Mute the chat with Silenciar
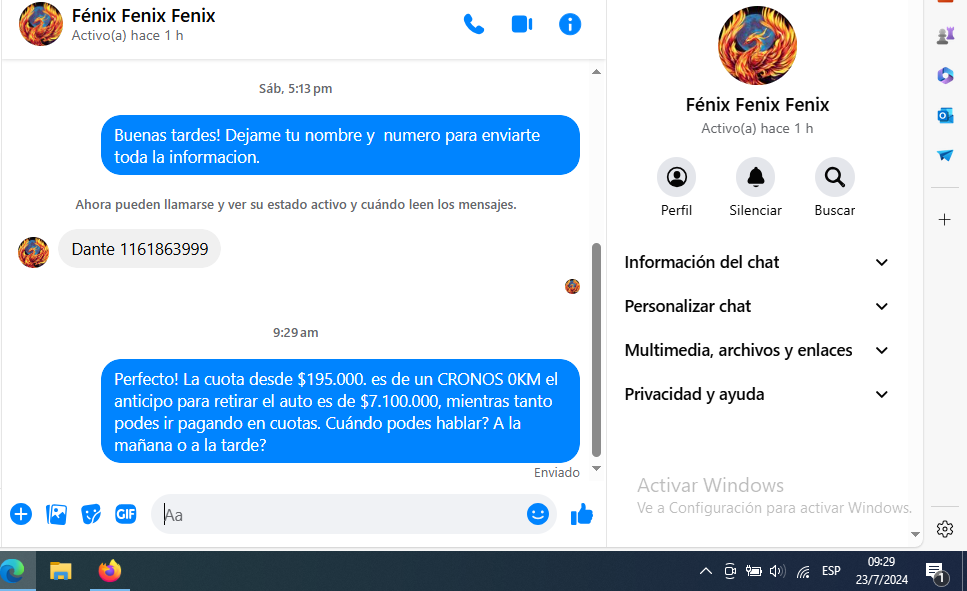The width and height of the screenshot is (967, 591). coord(755,178)
